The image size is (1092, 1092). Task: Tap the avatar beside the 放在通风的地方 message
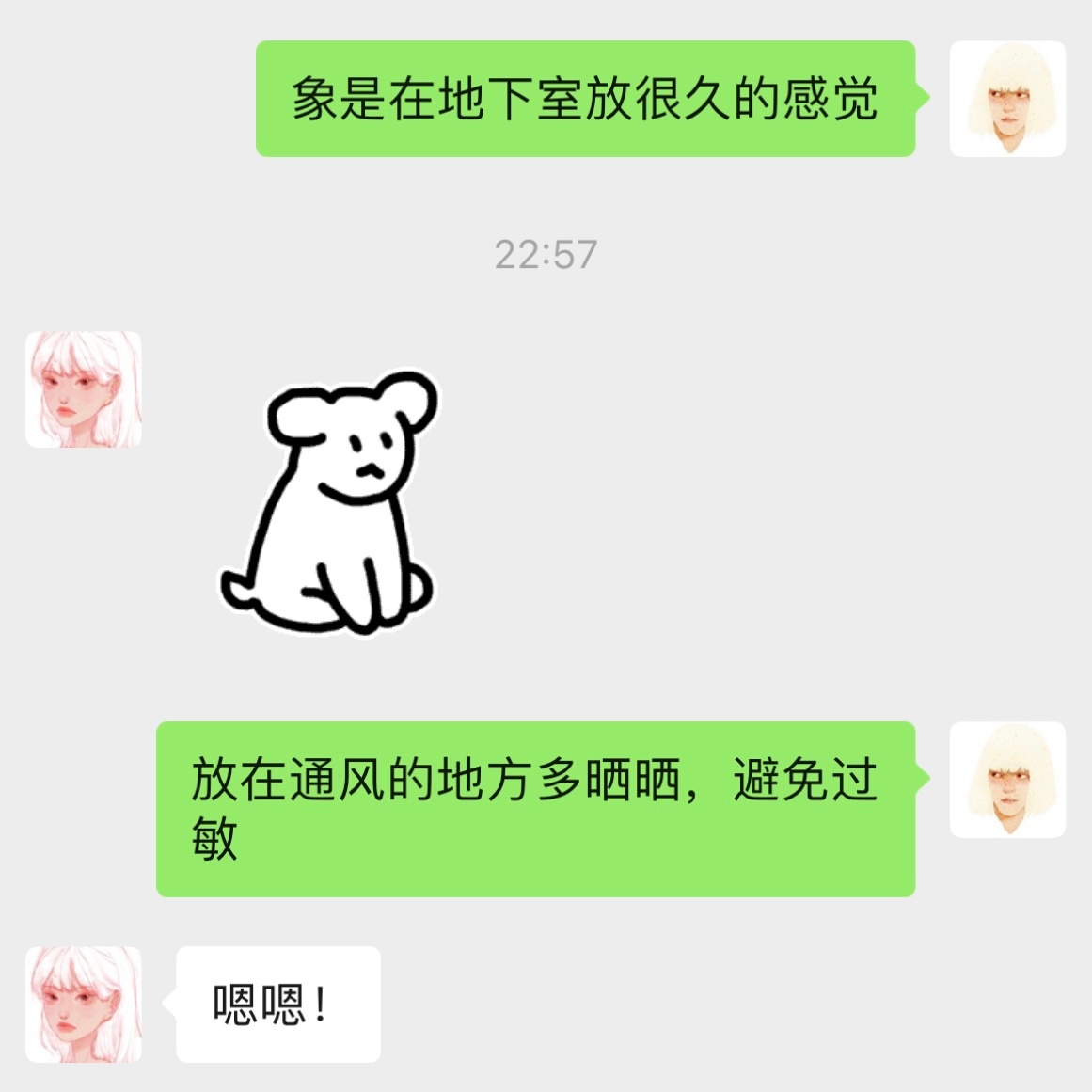(1007, 780)
